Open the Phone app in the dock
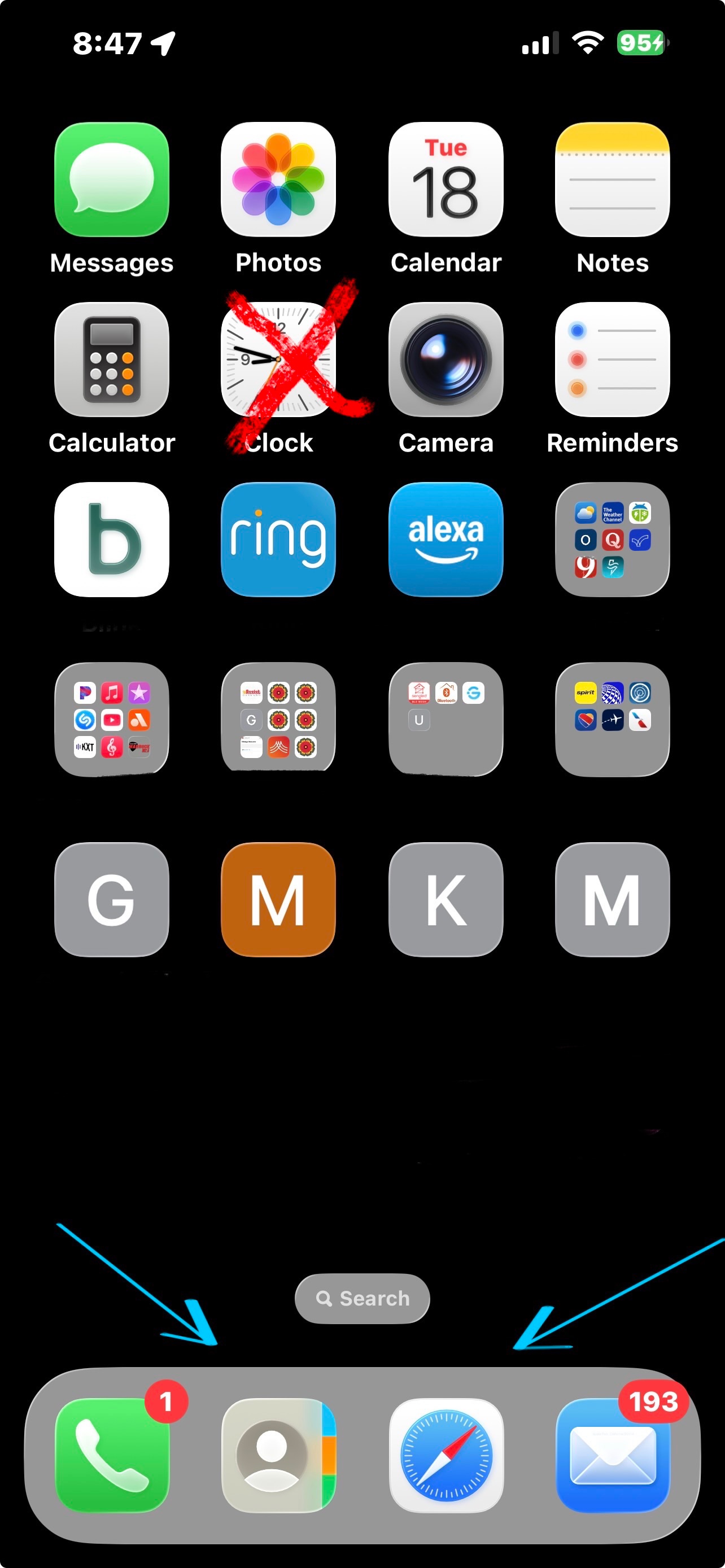The image size is (725, 1568). coord(111,1455)
